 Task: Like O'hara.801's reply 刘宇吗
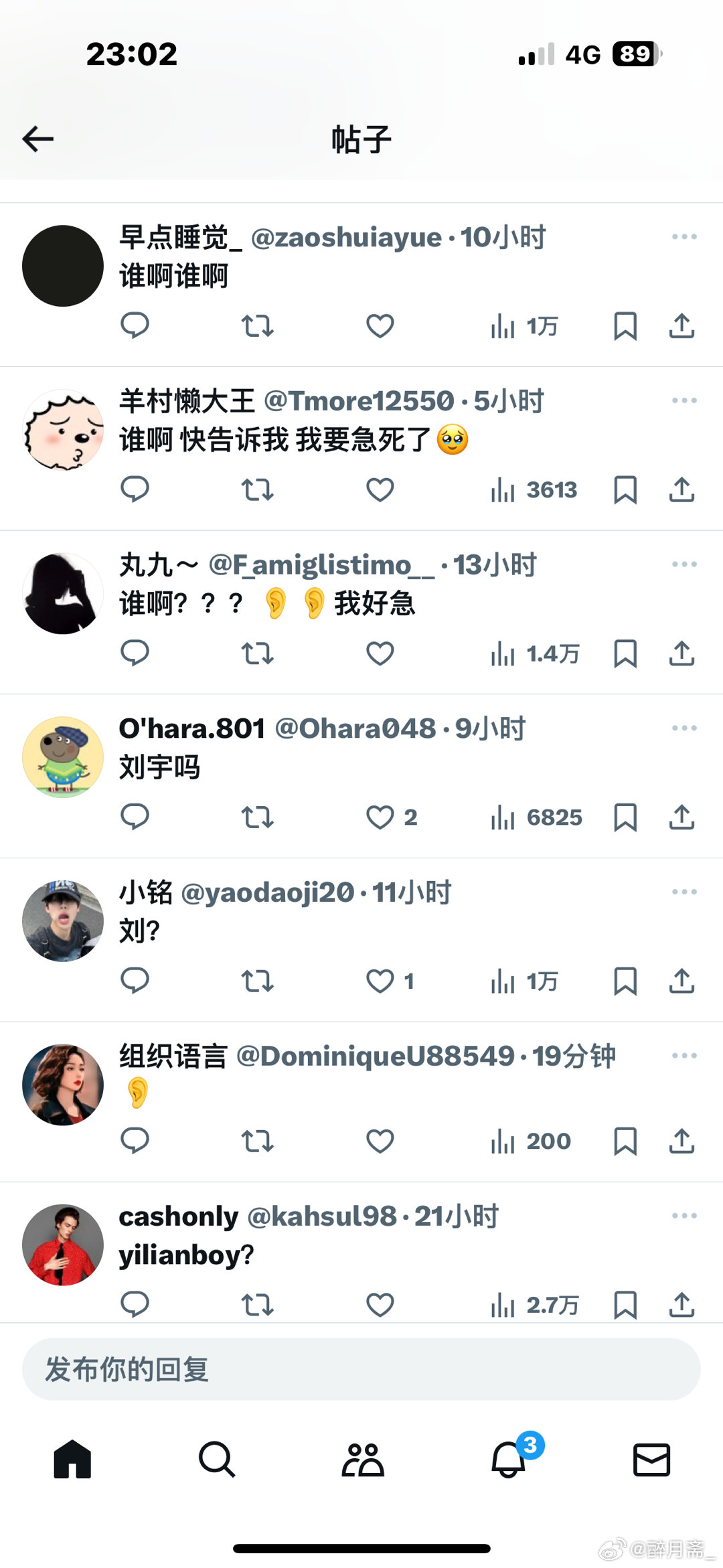point(380,817)
